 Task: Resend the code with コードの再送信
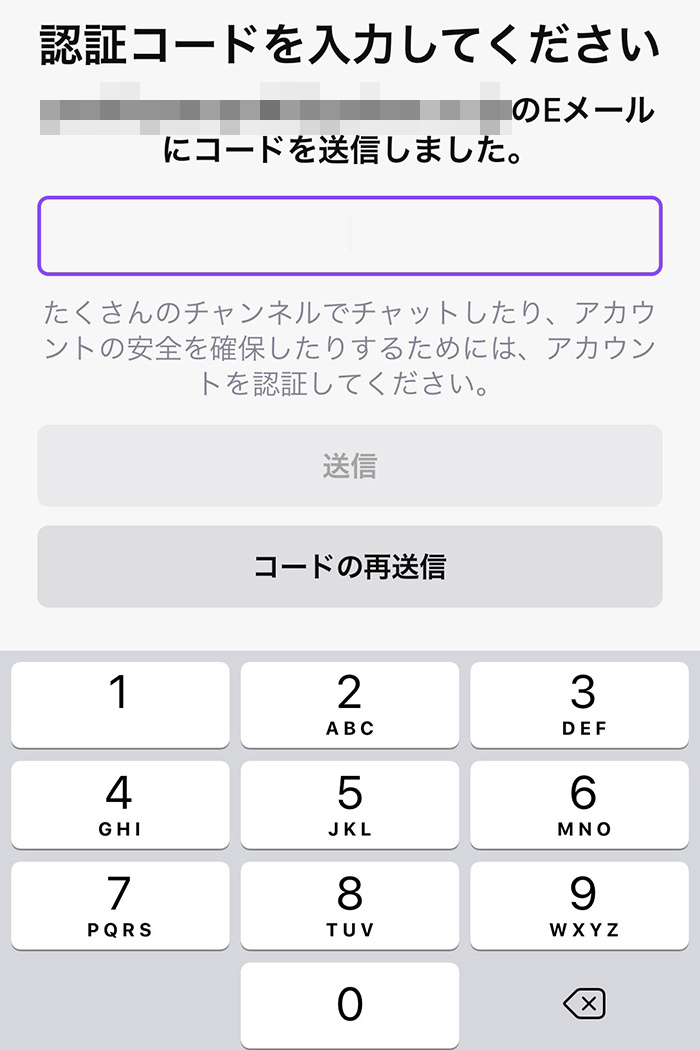tap(350, 567)
